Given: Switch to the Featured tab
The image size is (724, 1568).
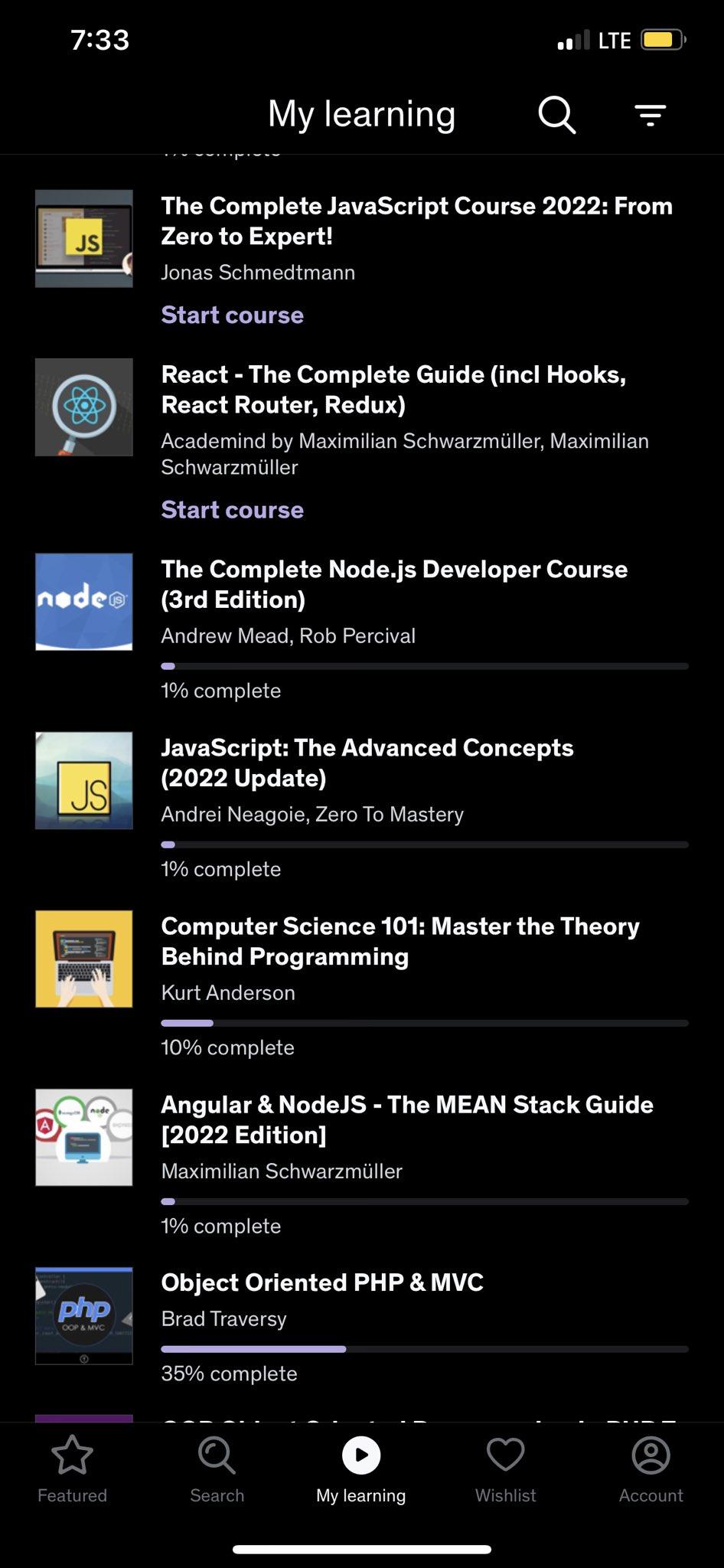Looking at the screenshot, I should [x=72, y=1469].
